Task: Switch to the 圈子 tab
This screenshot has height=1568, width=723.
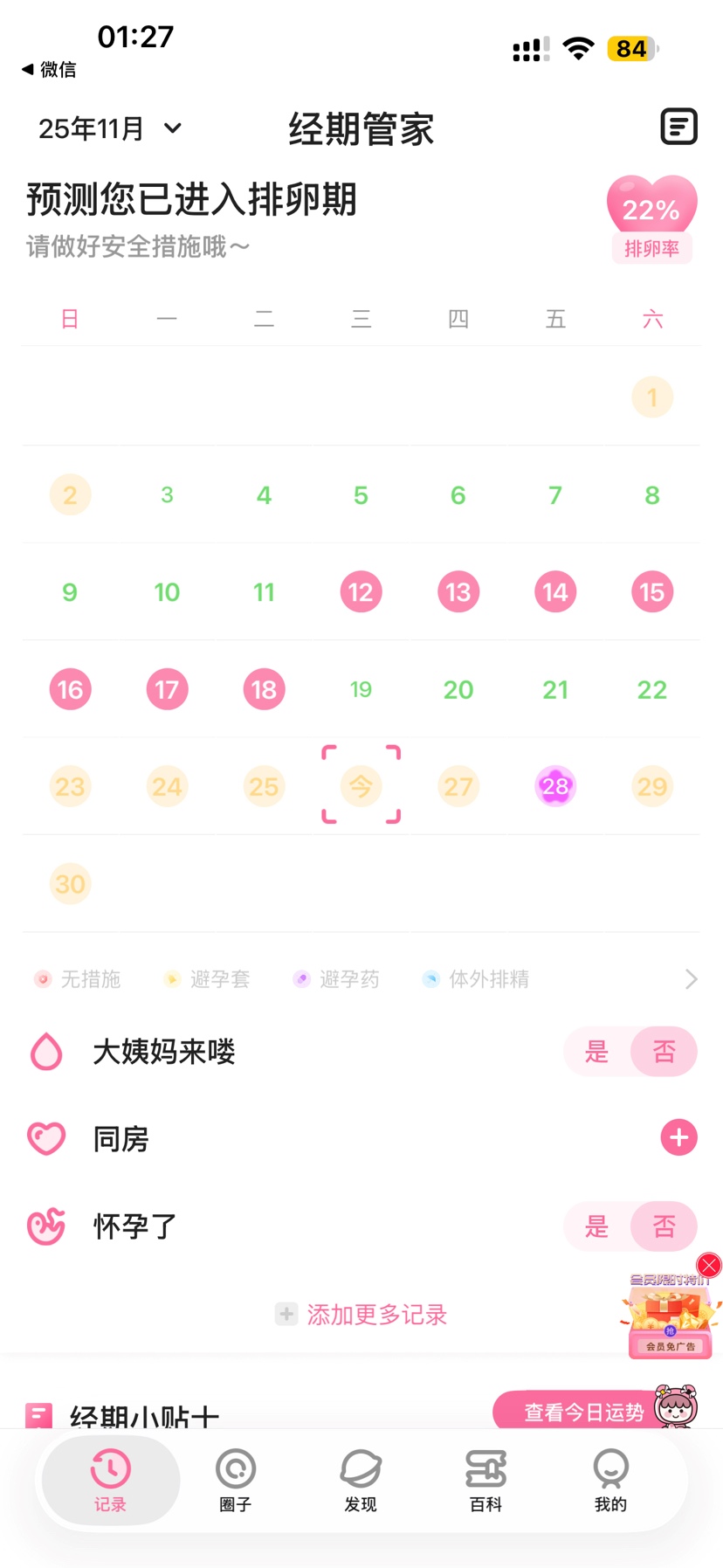Action: (235, 1480)
